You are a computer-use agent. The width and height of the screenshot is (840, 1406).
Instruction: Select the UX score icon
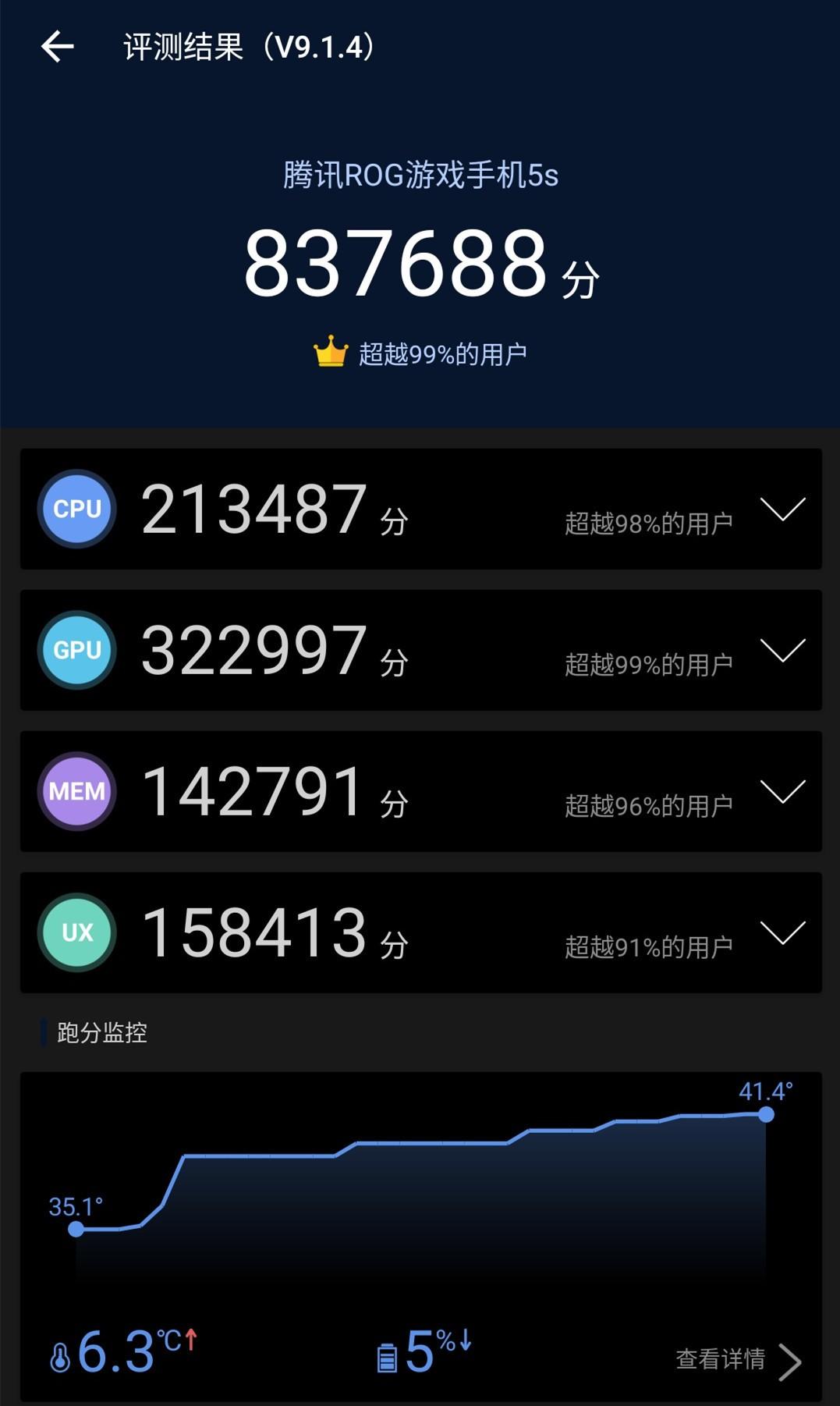pyautogui.click(x=76, y=932)
